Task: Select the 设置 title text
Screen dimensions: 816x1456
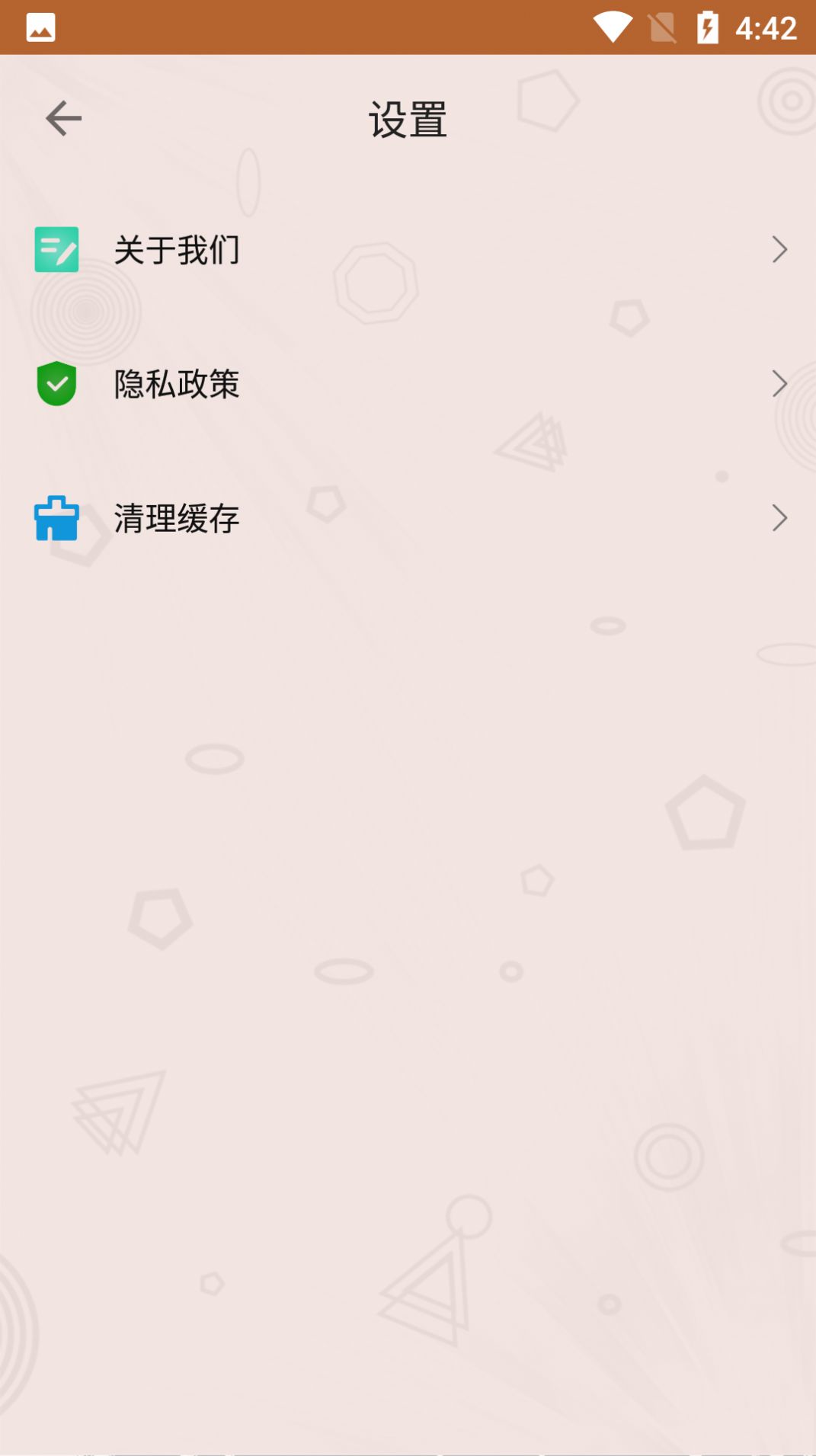Action: 407,118
